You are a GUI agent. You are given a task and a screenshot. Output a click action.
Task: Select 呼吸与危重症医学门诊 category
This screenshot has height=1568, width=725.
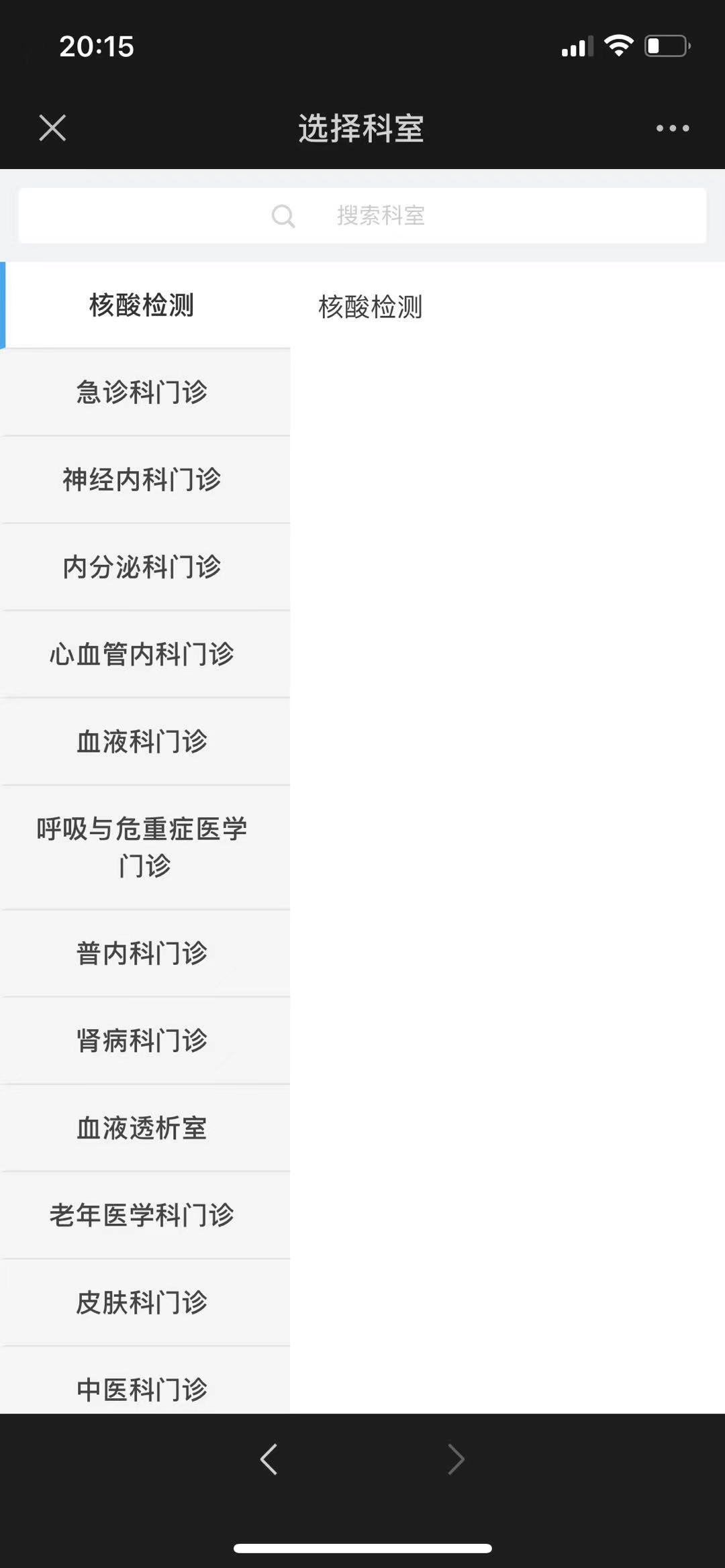point(145,847)
